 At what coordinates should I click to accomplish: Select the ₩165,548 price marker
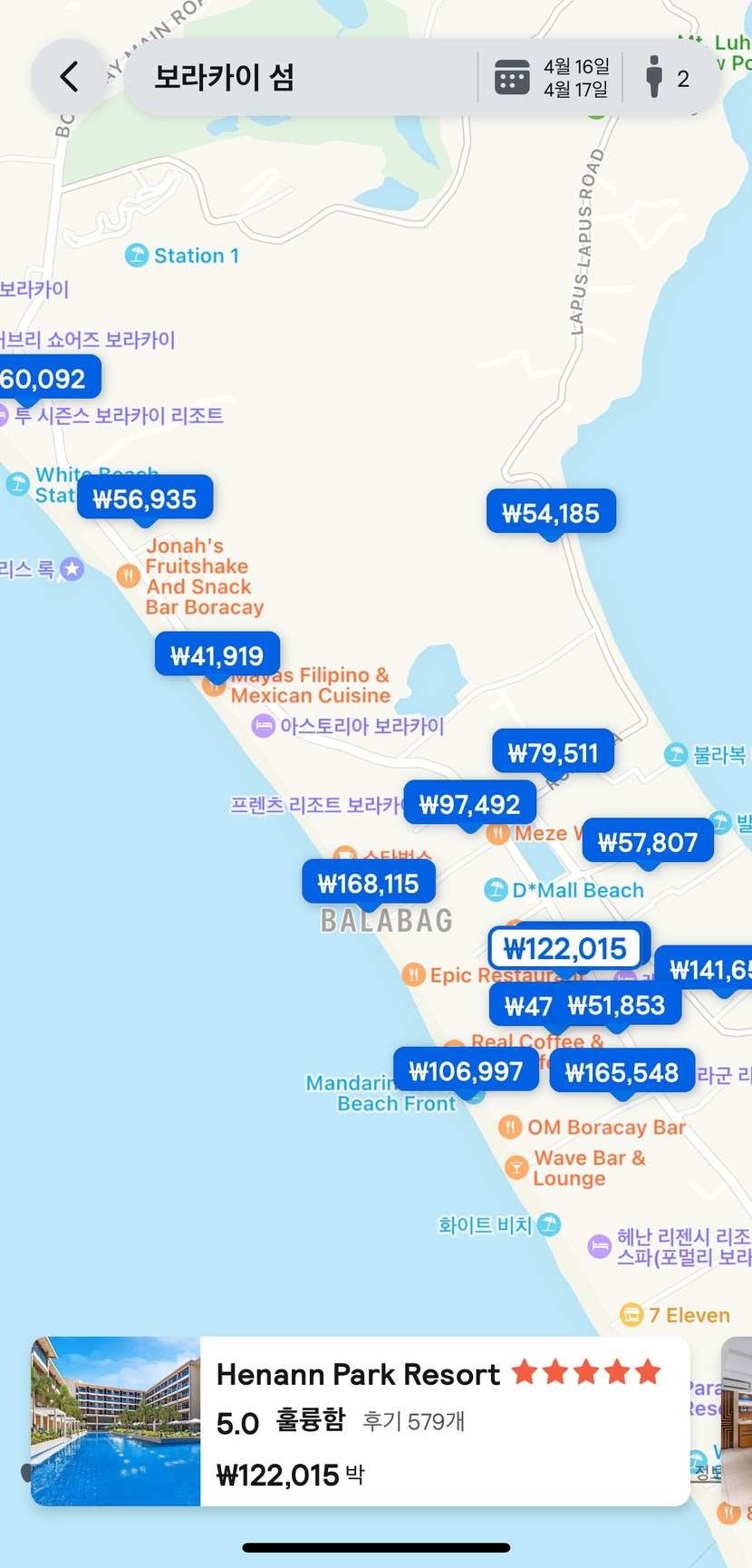pyautogui.click(x=622, y=1073)
